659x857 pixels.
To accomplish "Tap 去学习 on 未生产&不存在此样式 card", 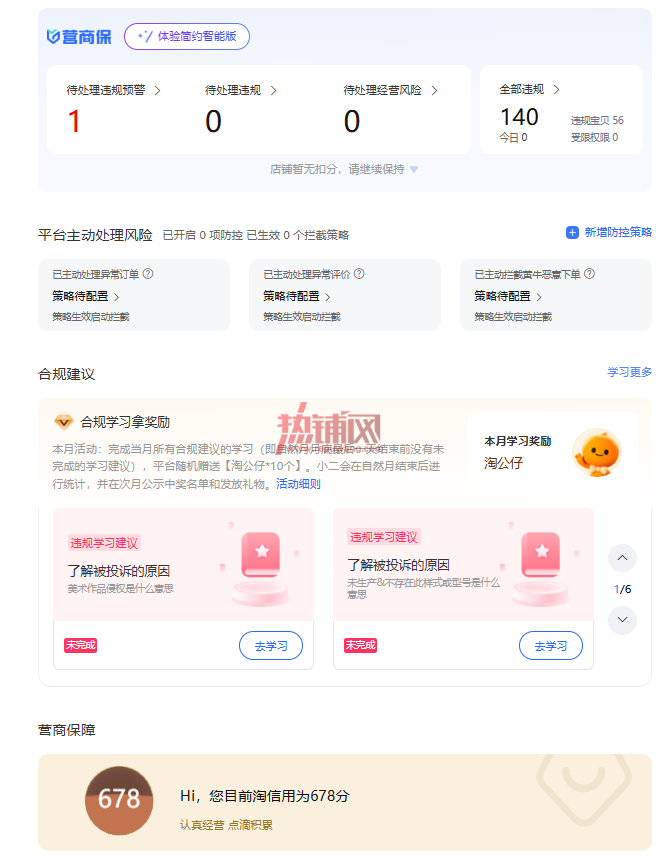I will [551, 645].
